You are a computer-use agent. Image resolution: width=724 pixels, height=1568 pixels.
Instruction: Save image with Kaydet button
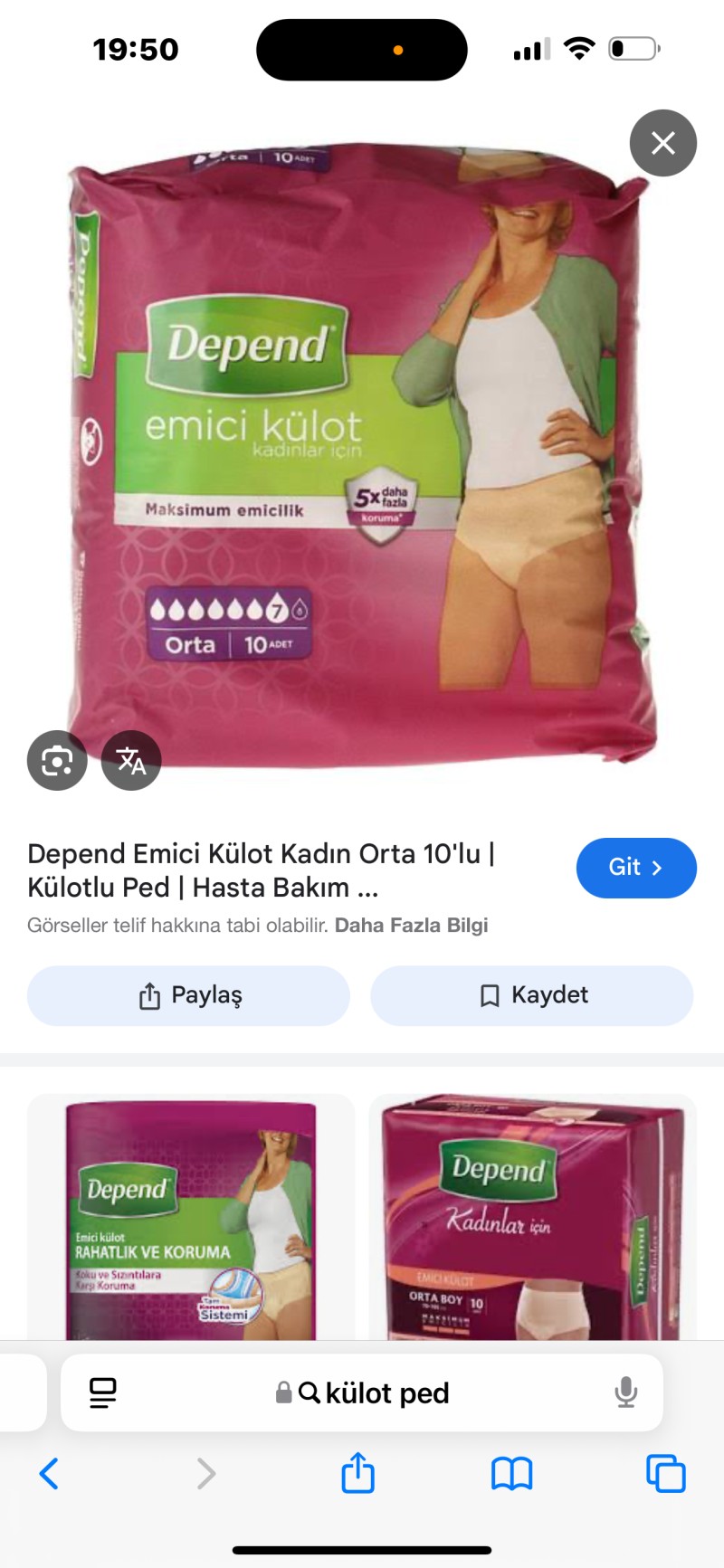(532, 995)
